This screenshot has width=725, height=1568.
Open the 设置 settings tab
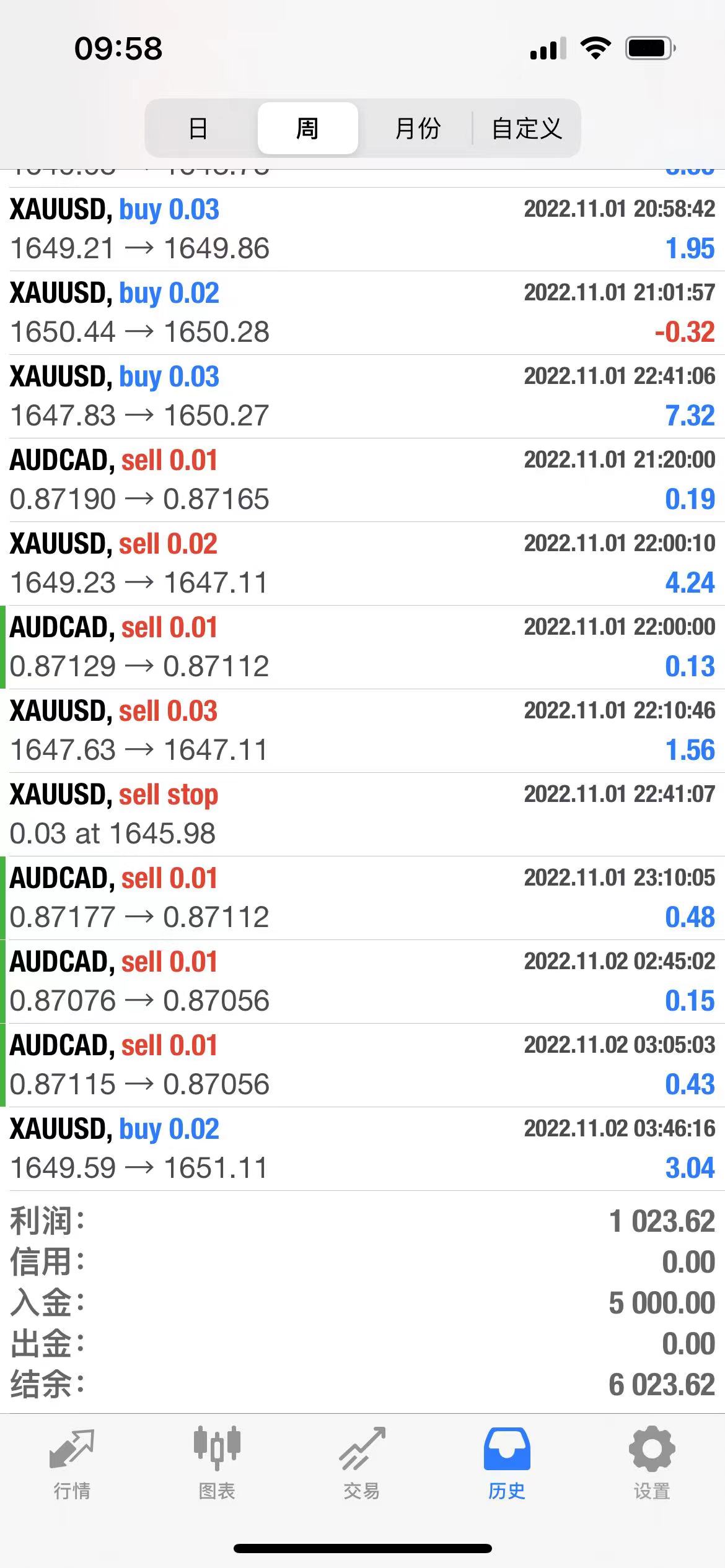pyautogui.click(x=652, y=1464)
